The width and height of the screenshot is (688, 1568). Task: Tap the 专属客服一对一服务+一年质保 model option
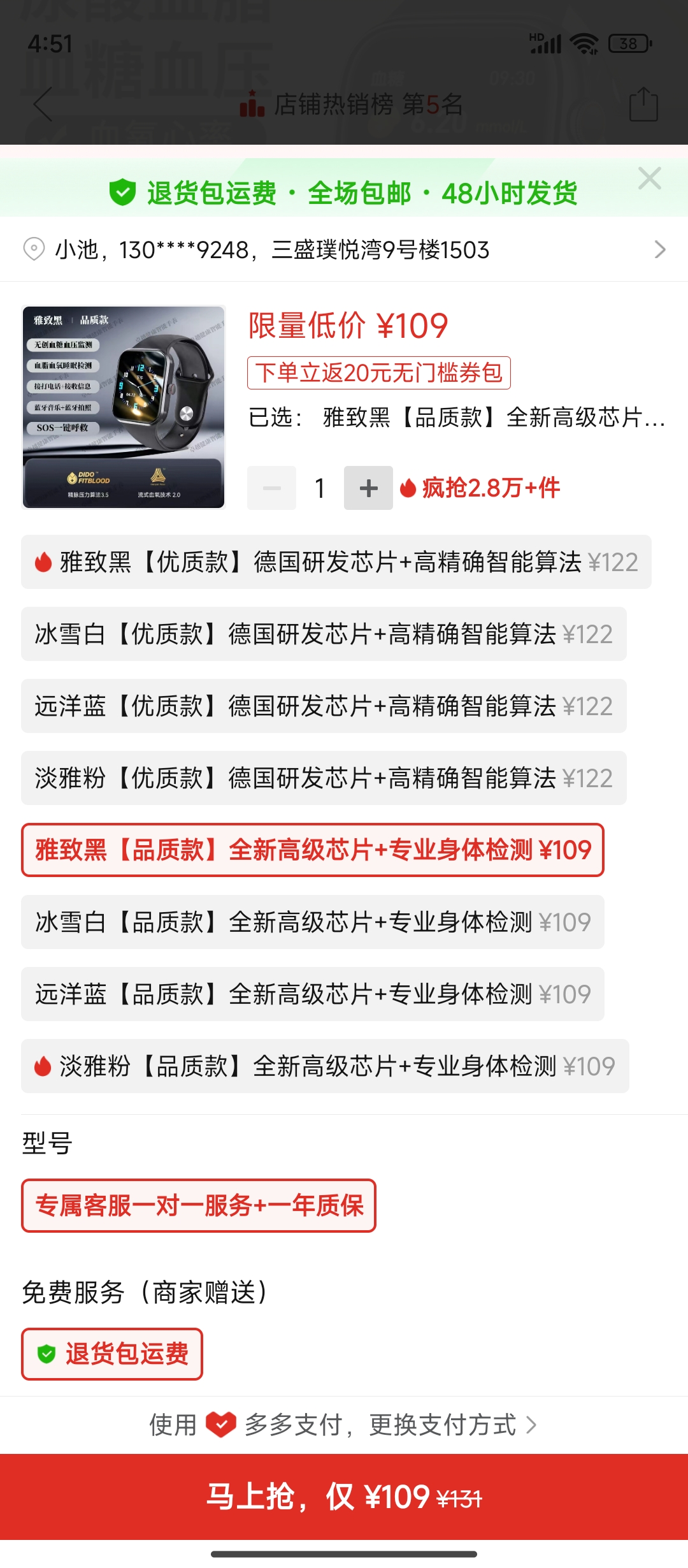[x=199, y=1205]
